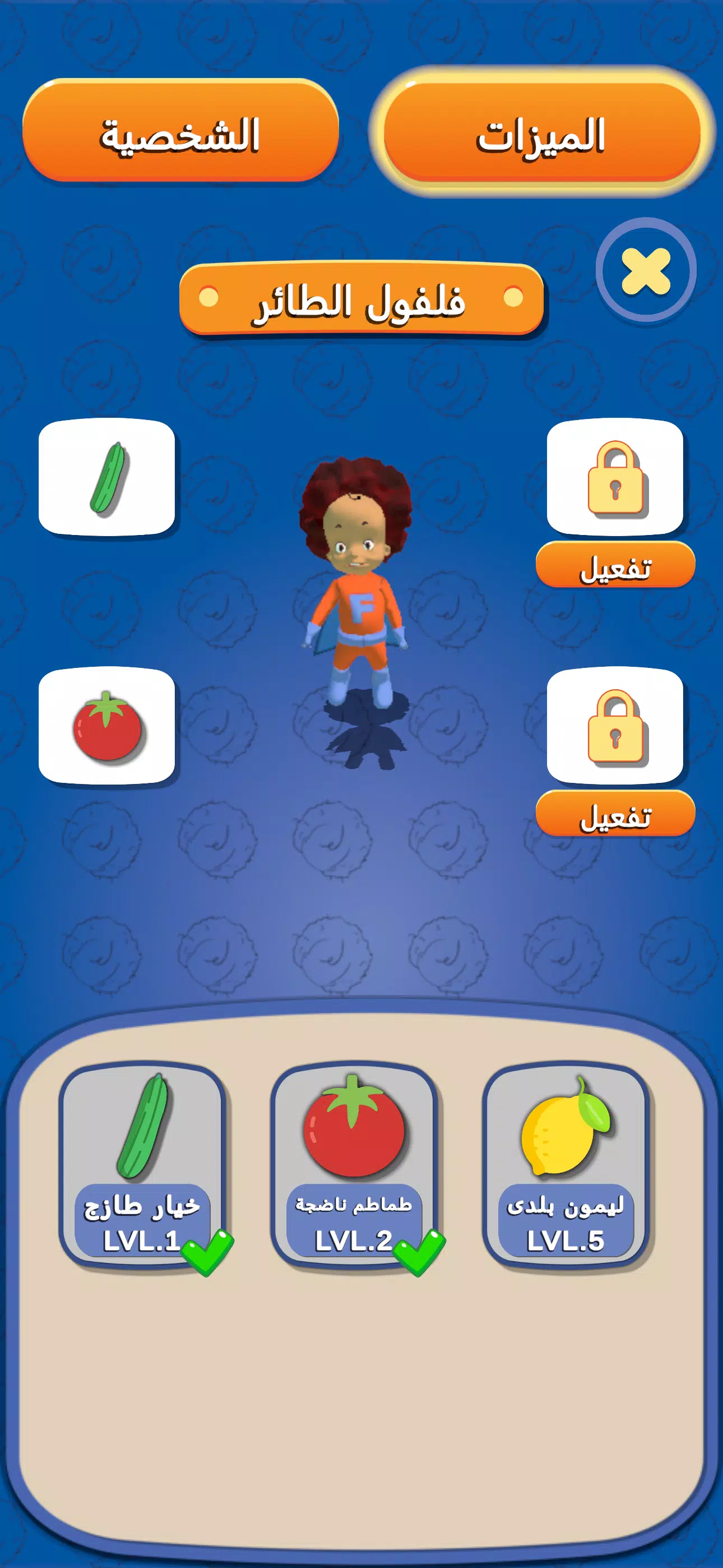Activate the second locked slot with تفعيل
723x1568 pixels.
tap(615, 814)
